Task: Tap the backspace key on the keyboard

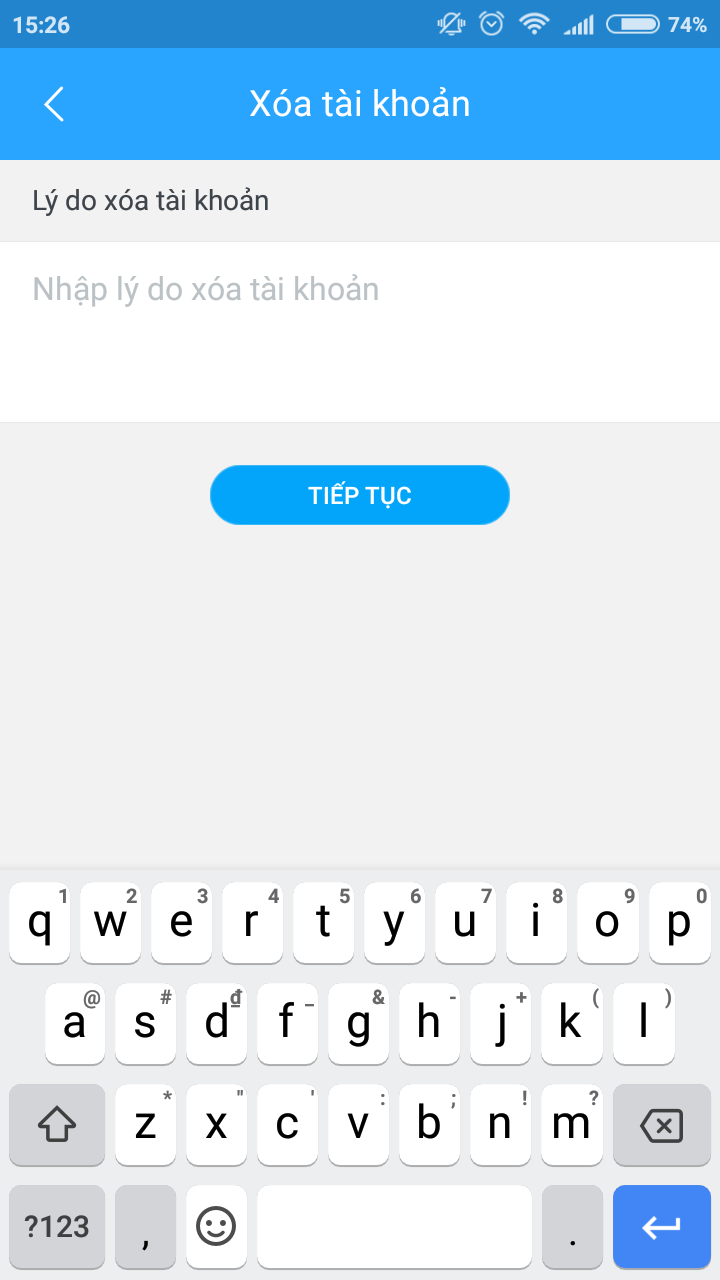Action: (x=661, y=1125)
